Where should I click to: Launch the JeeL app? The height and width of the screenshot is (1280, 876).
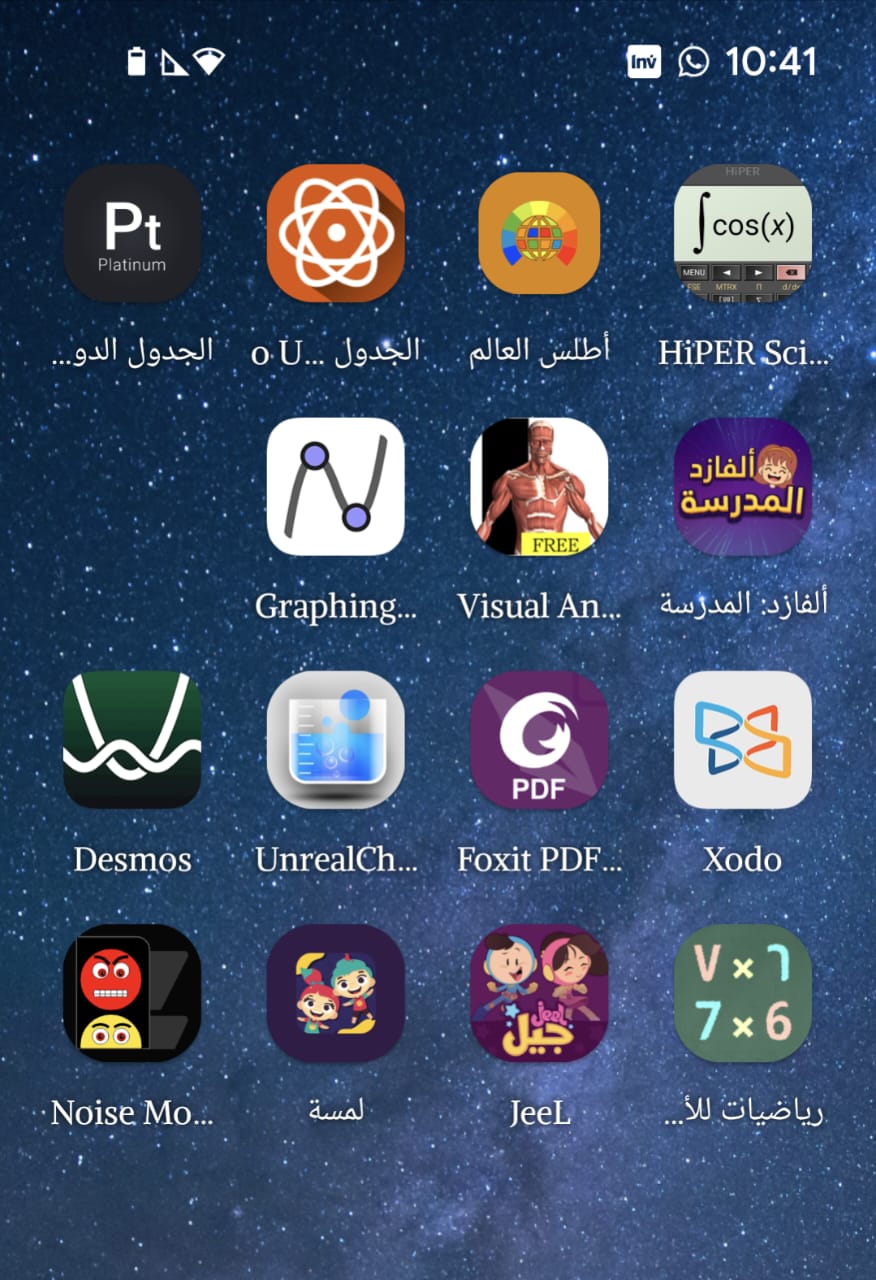(x=539, y=993)
